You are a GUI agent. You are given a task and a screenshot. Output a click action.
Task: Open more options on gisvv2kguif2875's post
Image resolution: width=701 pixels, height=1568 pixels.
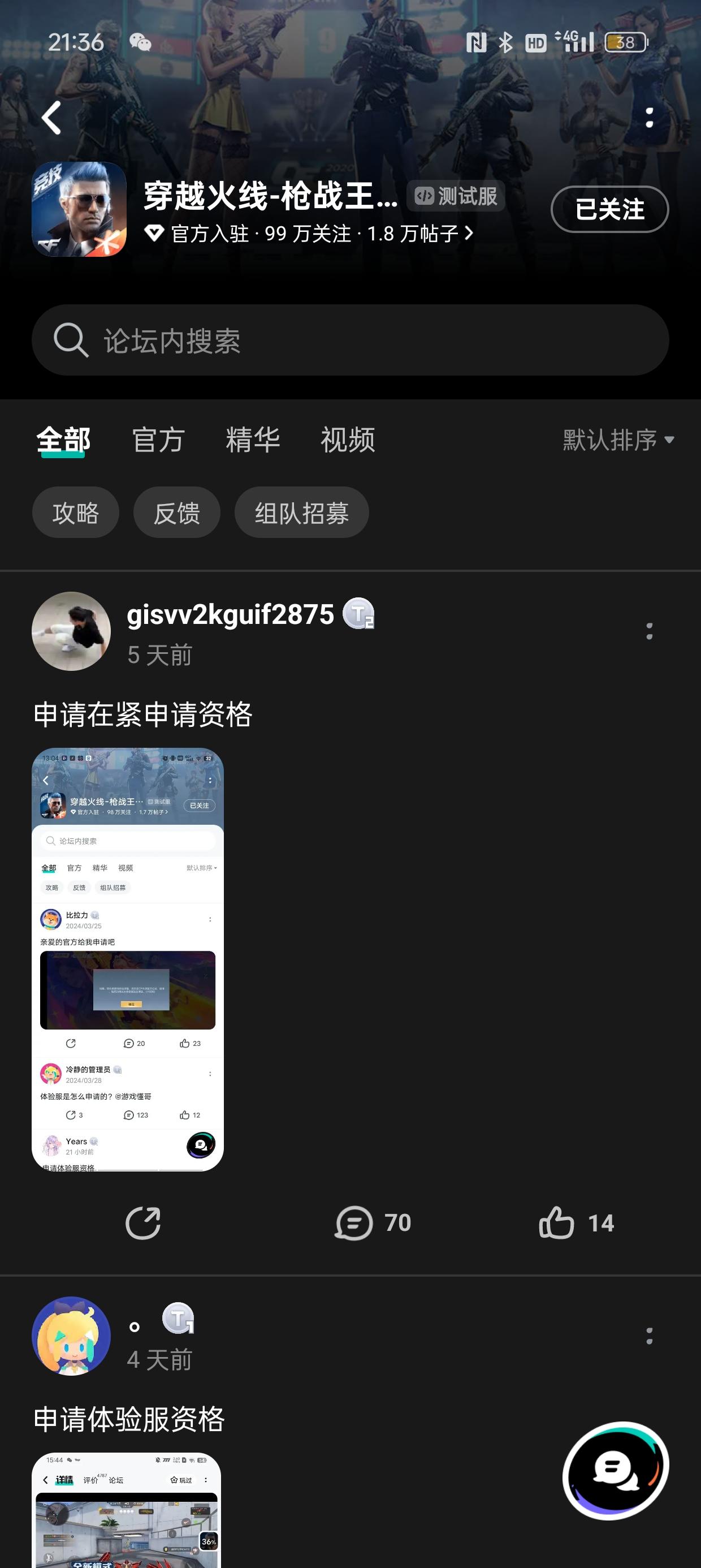(650, 631)
